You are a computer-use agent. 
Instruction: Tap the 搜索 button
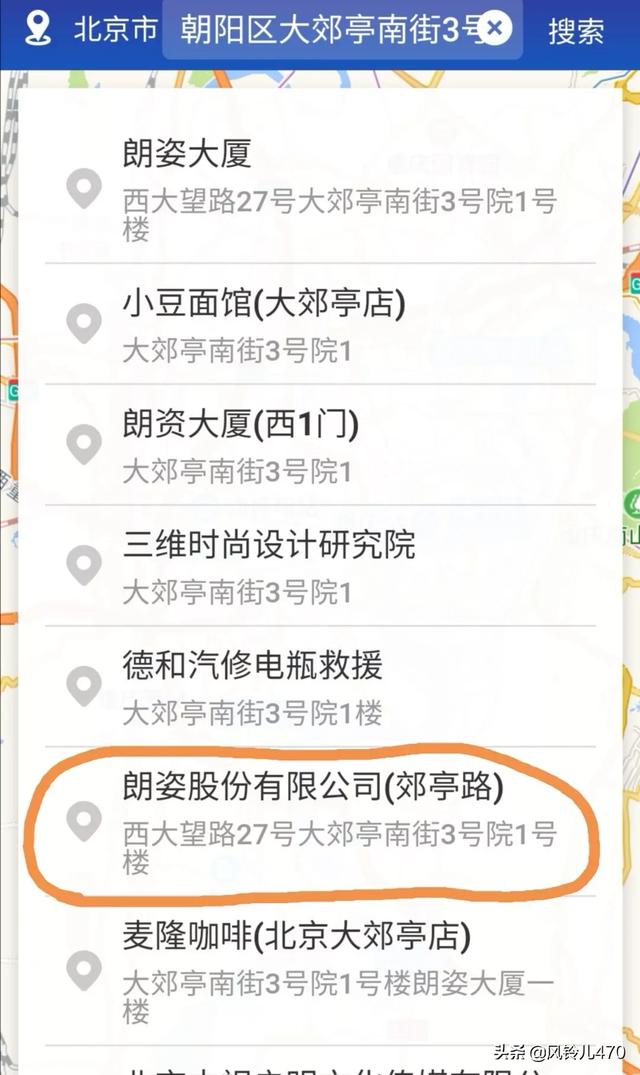(576, 31)
